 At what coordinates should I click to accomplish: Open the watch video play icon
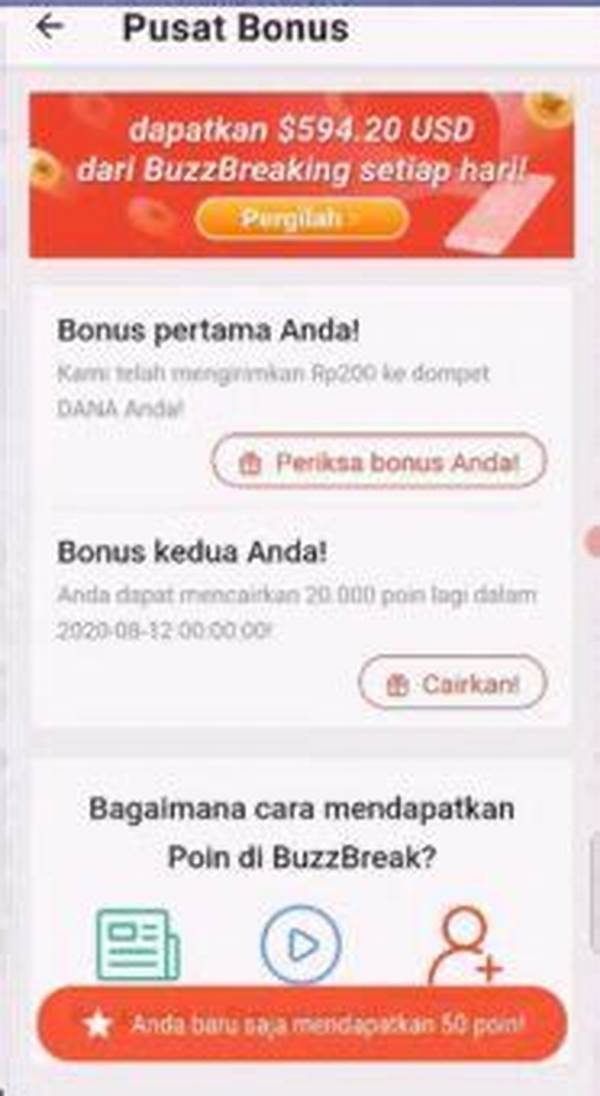[x=301, y=944]
